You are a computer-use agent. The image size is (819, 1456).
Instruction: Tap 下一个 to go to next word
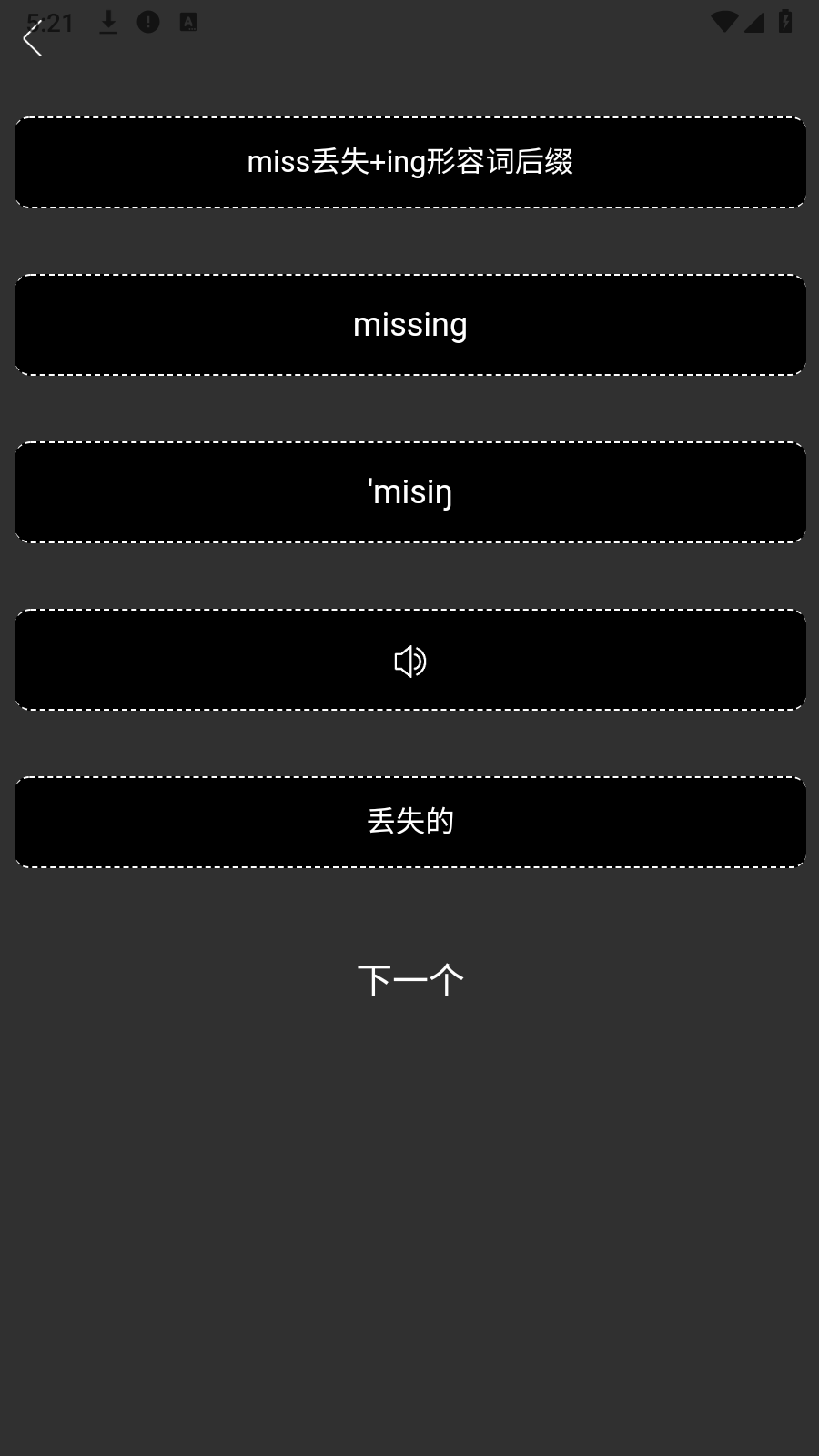pos(410,980)
